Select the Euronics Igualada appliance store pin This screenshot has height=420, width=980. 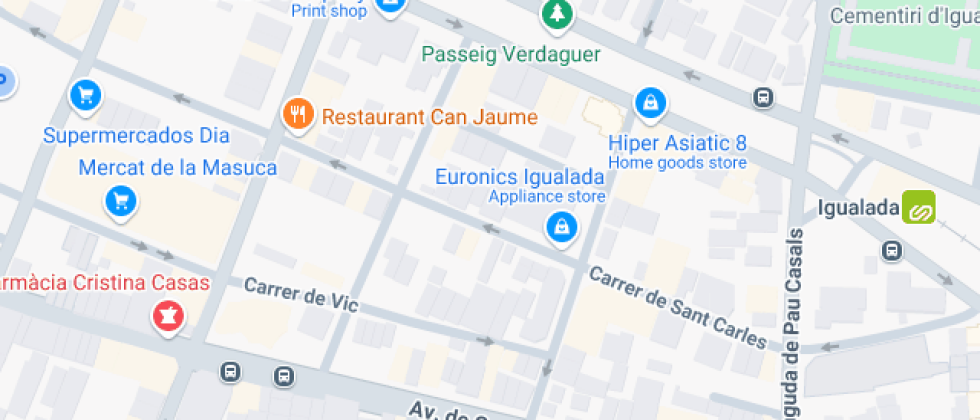click(x=560, y=228)
